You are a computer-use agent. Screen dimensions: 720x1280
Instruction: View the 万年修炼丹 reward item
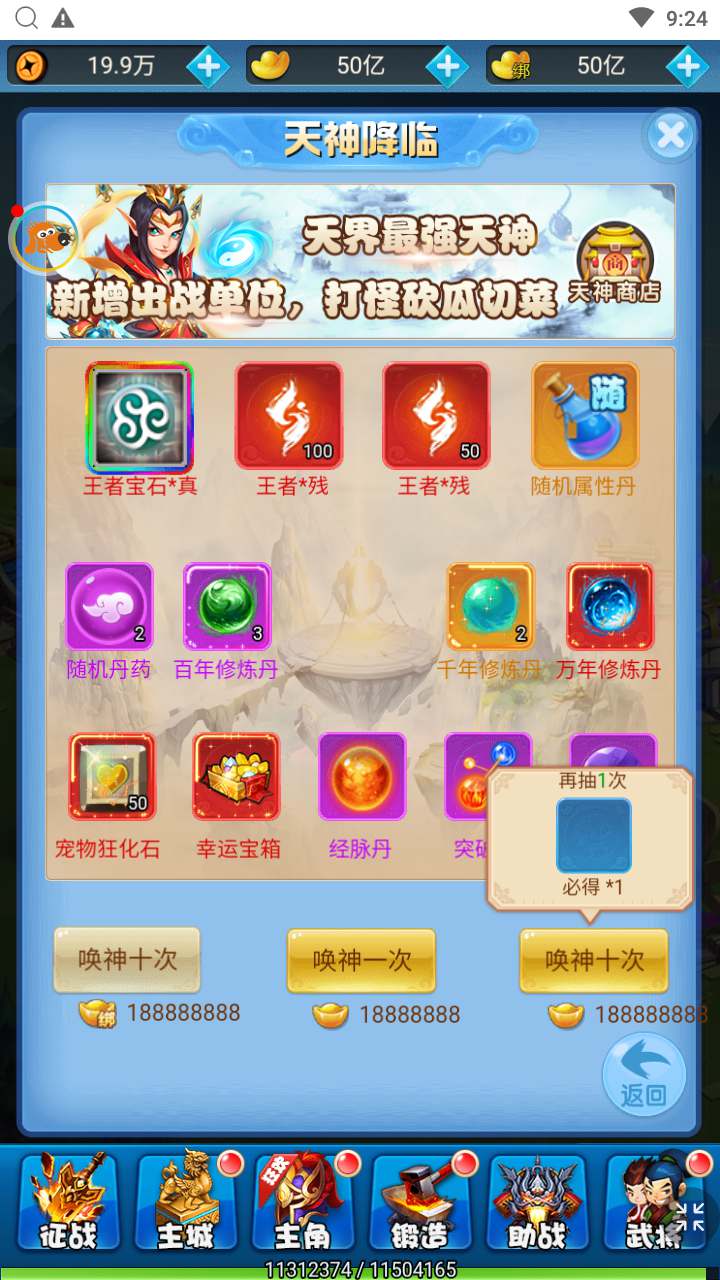(610, 607)
